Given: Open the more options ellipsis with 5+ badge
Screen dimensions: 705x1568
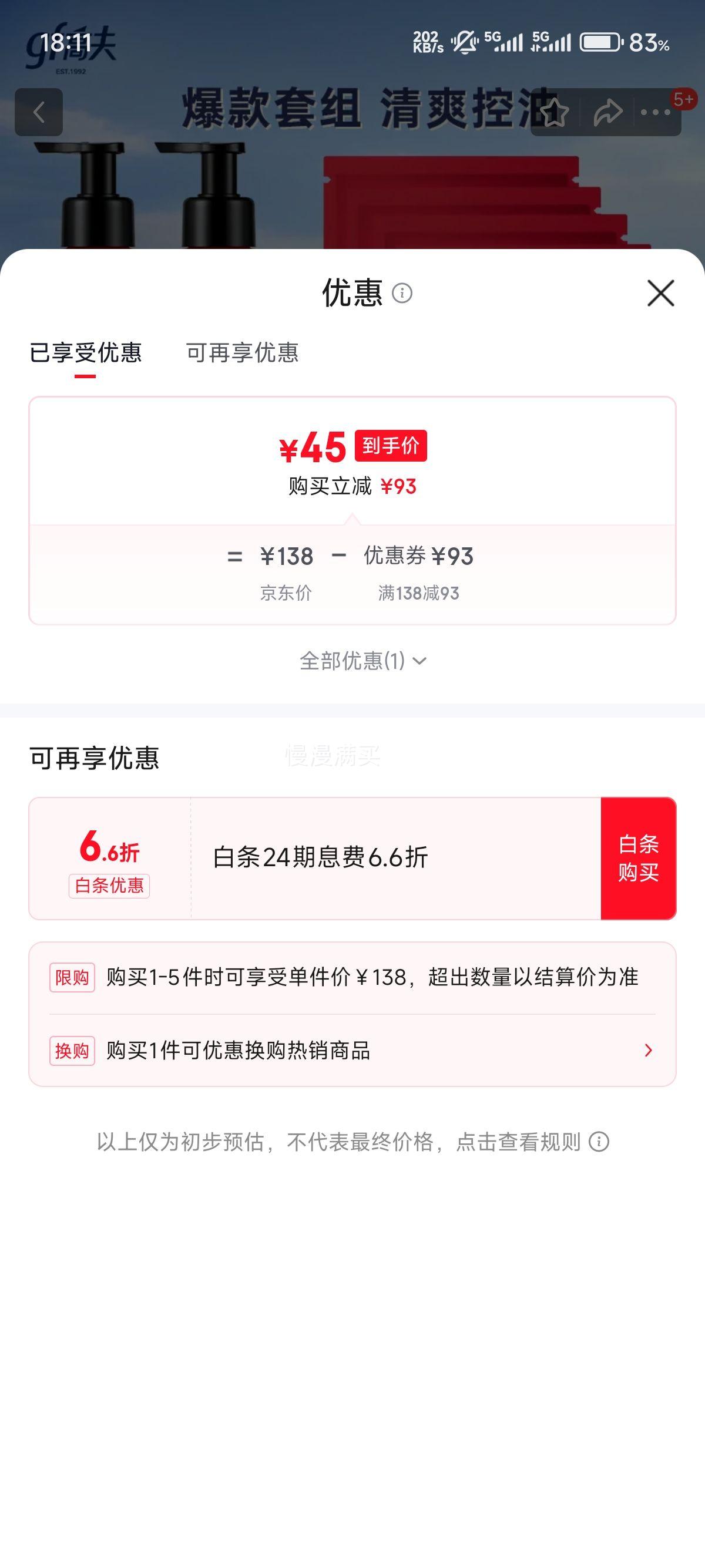Looking at the screenshot, I should pyautogui.click(x=653, y=112).
